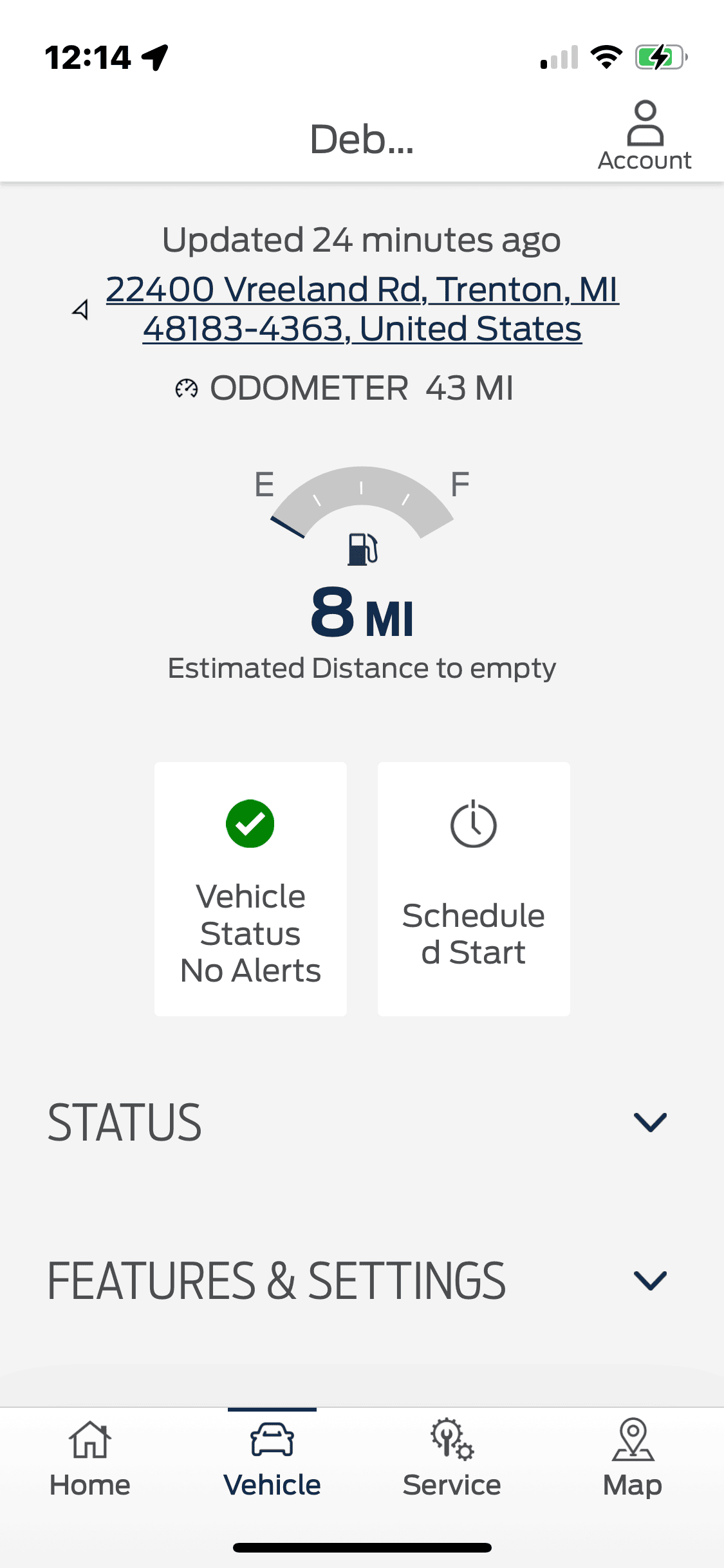The height and width of the screenshot is (1568, 724).
Task: Switch to the Home tab
Action: click(90, 1459)
